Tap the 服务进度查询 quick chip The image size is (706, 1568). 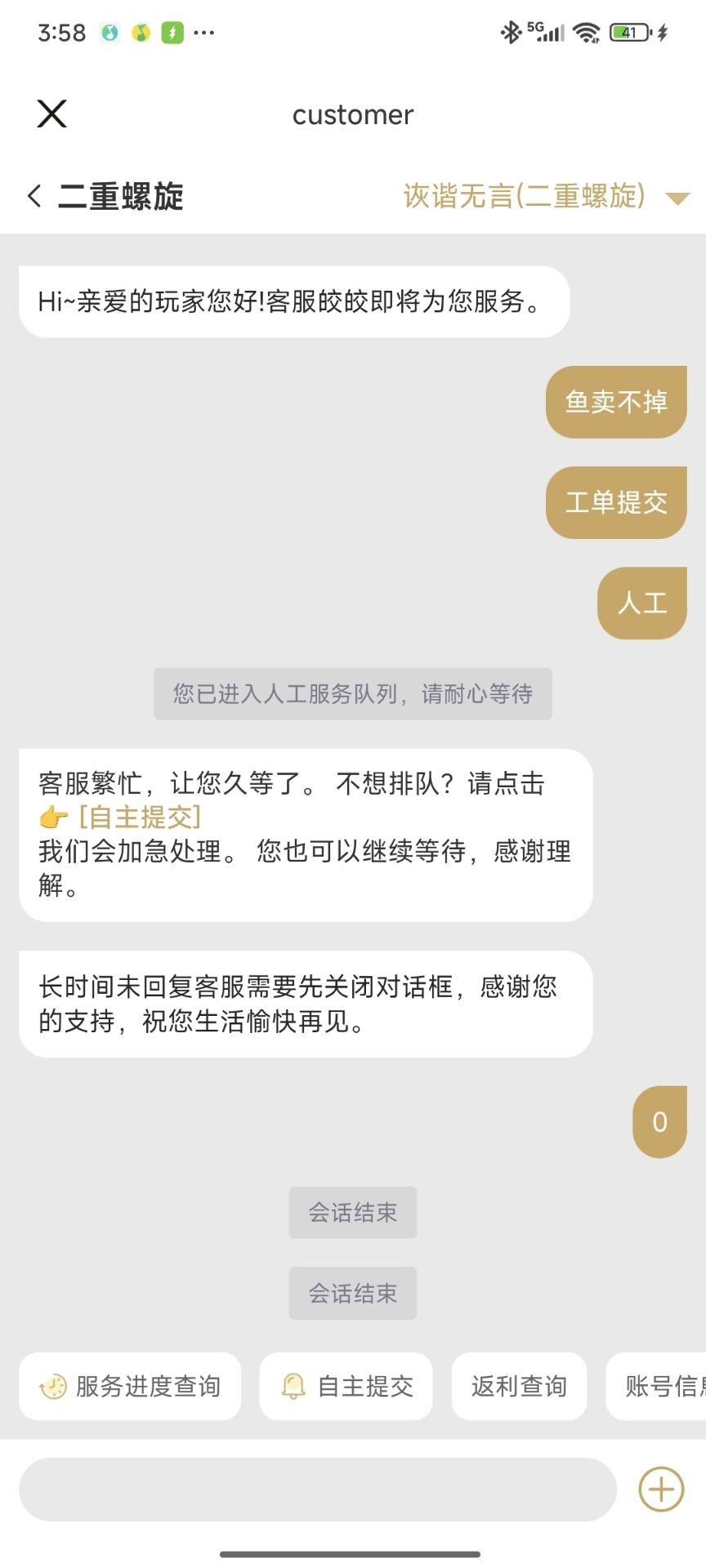(130, 1386)
